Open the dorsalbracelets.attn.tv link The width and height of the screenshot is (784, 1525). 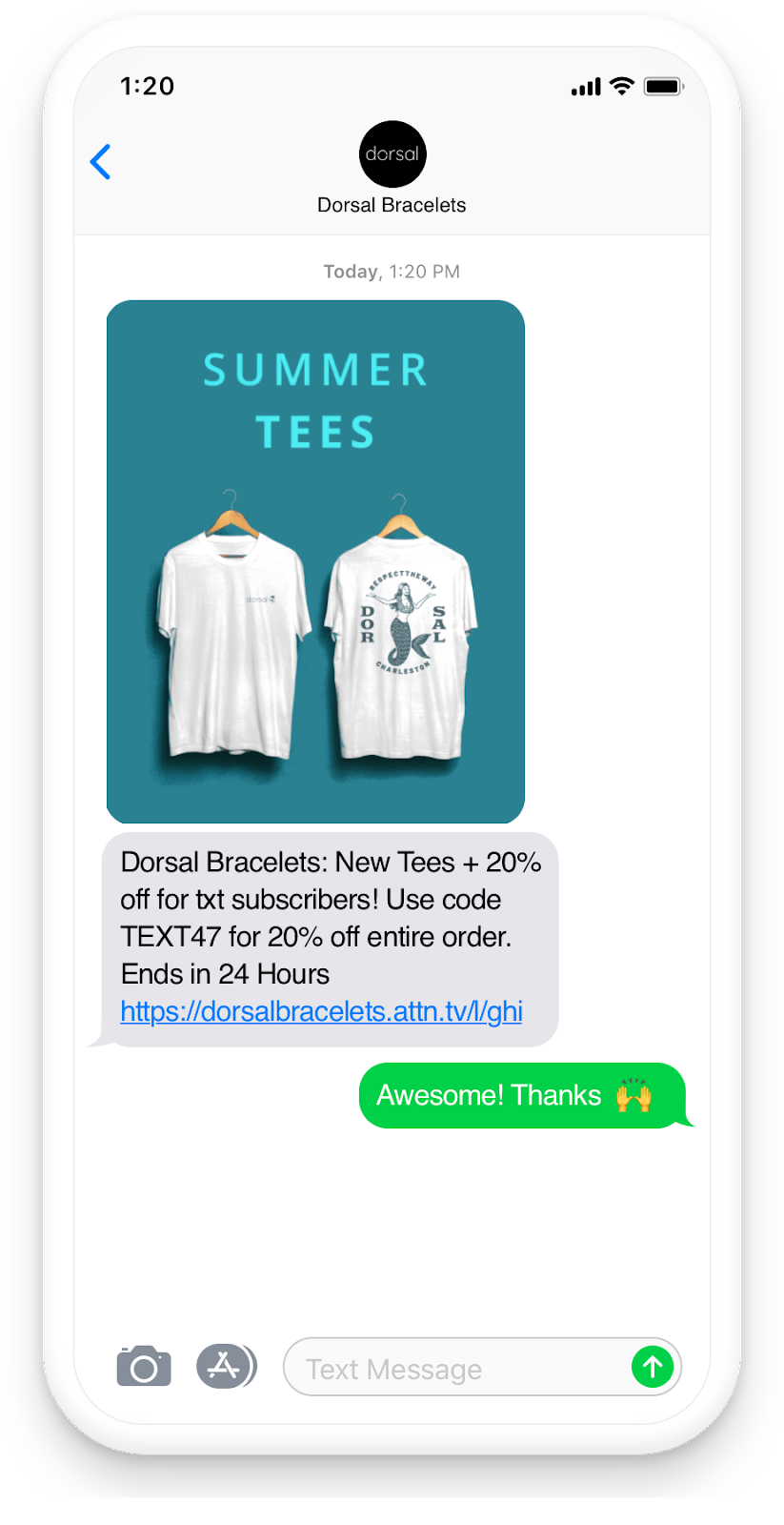[321, 1011]
